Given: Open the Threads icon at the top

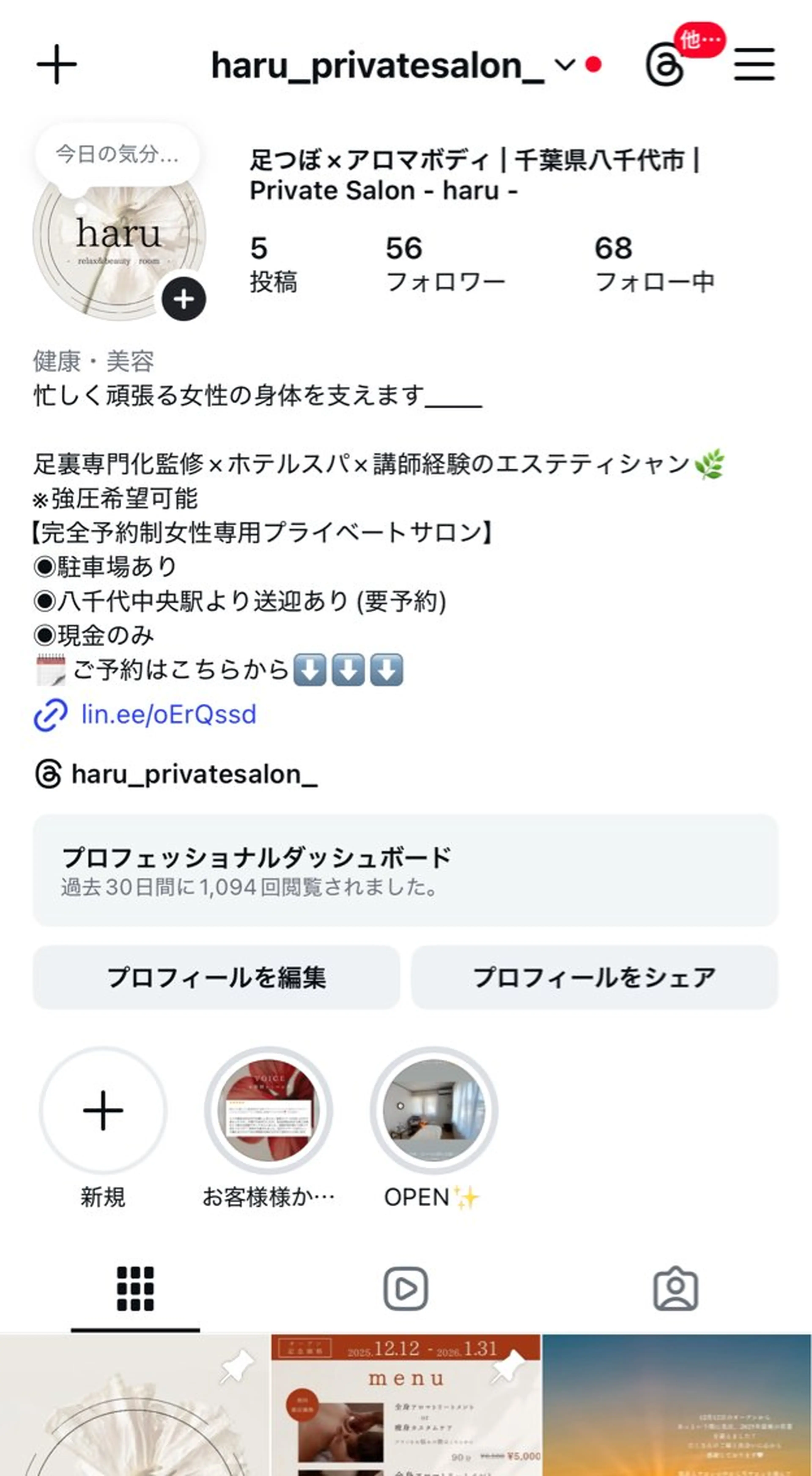Looking at the screenshot, I should coord(665,65).
